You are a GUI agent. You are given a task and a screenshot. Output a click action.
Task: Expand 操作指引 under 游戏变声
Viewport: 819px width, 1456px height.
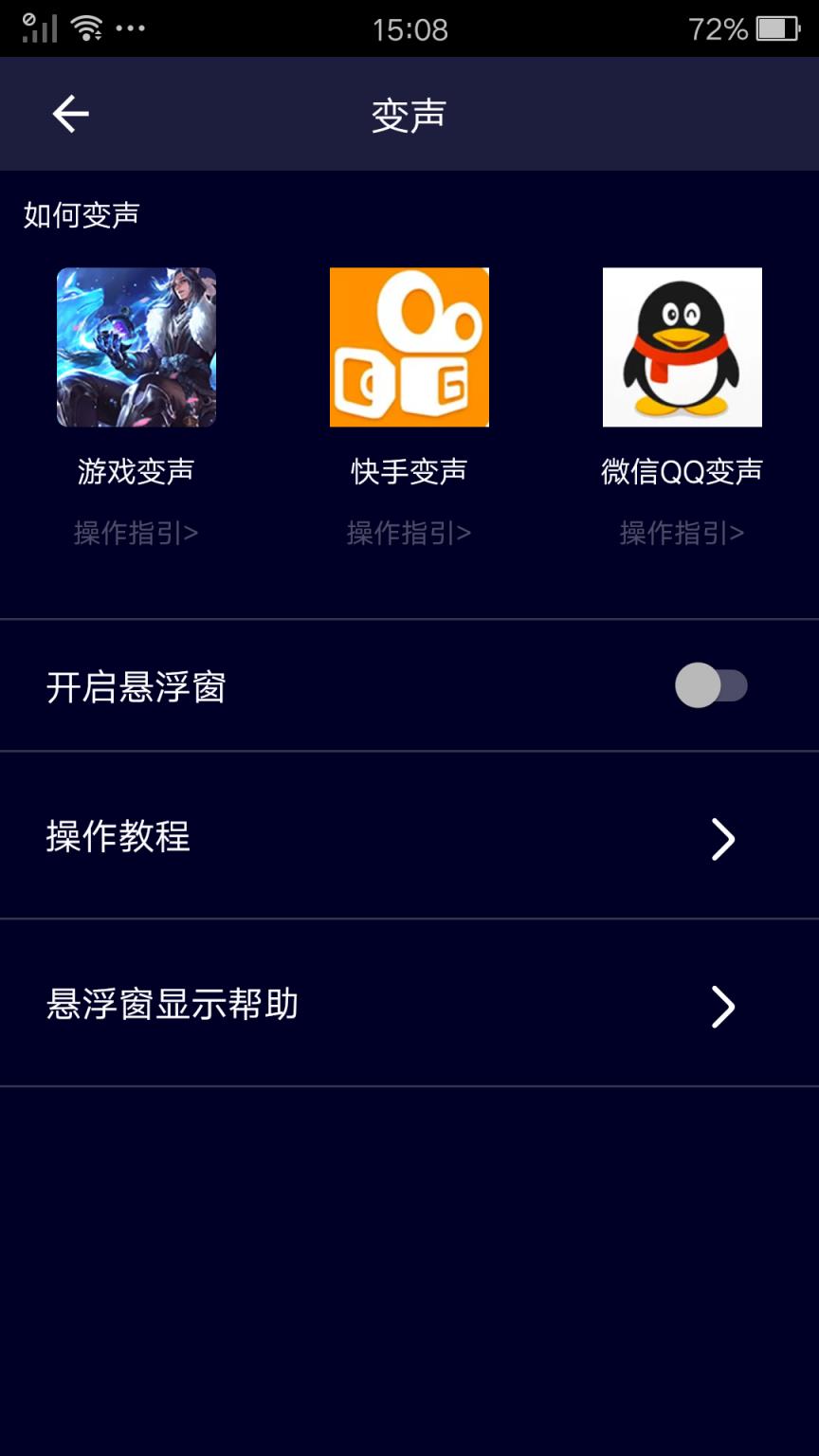click(x=136, y=533)
